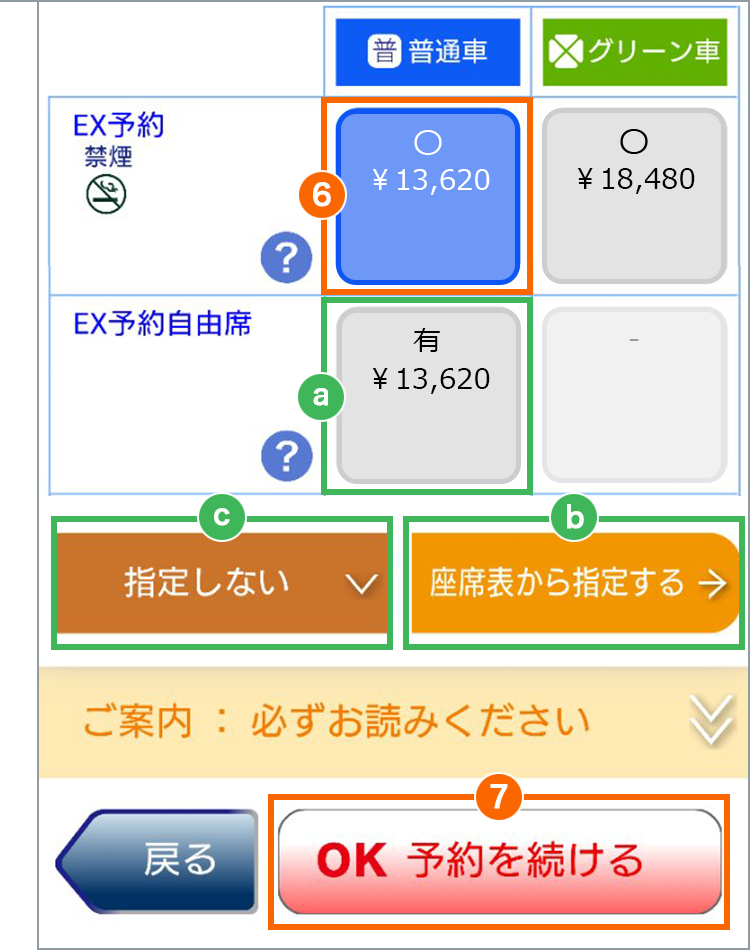
Task: Tap 座席表から指定する to pick a seat
Action: coord(574,583)
